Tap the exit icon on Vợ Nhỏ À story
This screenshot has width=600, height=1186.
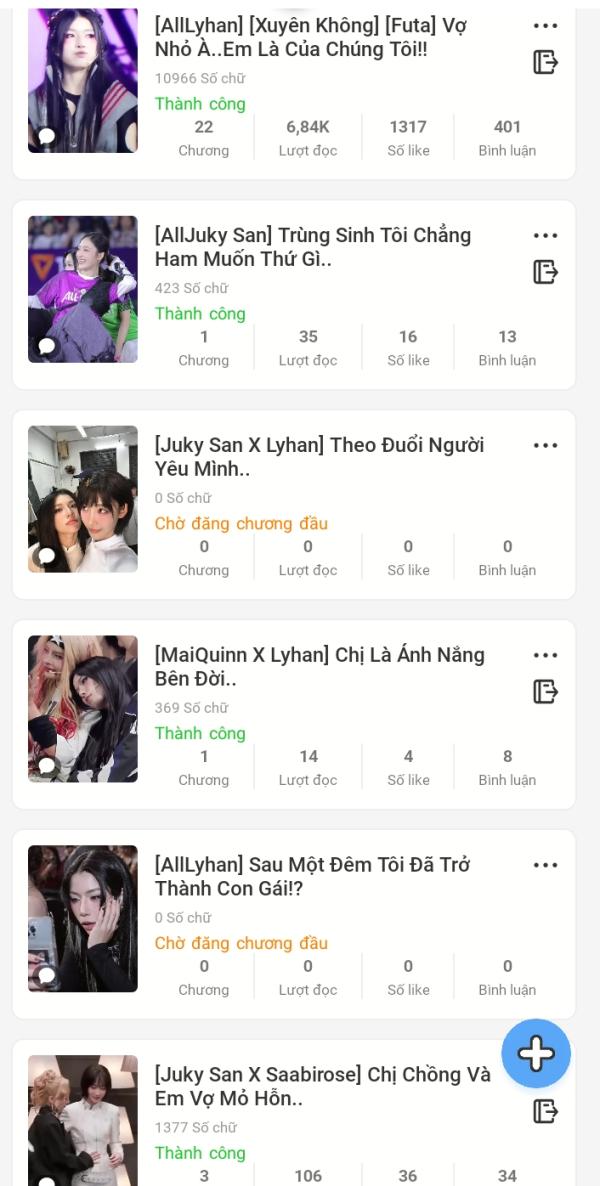(545, 62)
